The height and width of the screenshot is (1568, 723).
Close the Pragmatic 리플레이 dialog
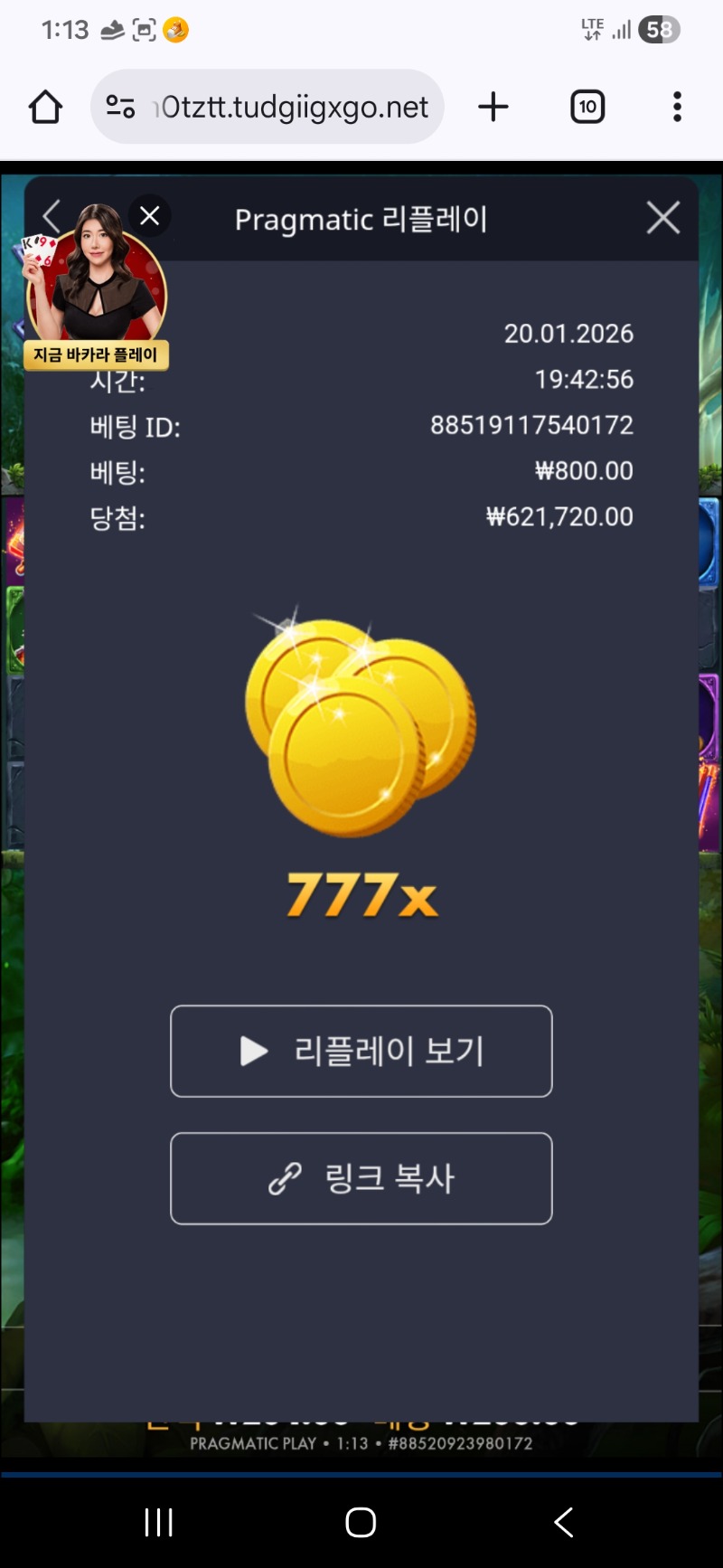tap(663, 218)
